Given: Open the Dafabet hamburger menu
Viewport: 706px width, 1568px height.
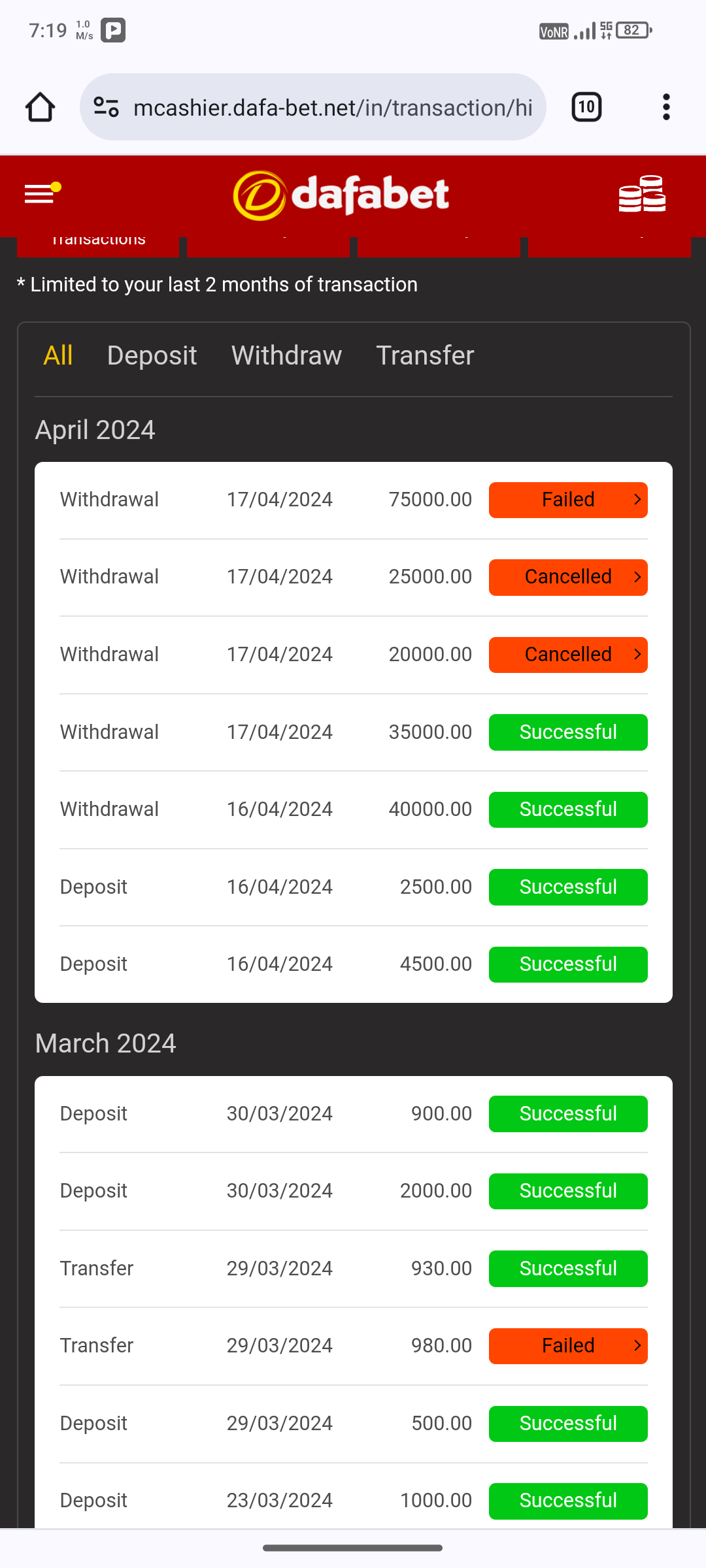Looking at the screenshot, I should point(41,194).
